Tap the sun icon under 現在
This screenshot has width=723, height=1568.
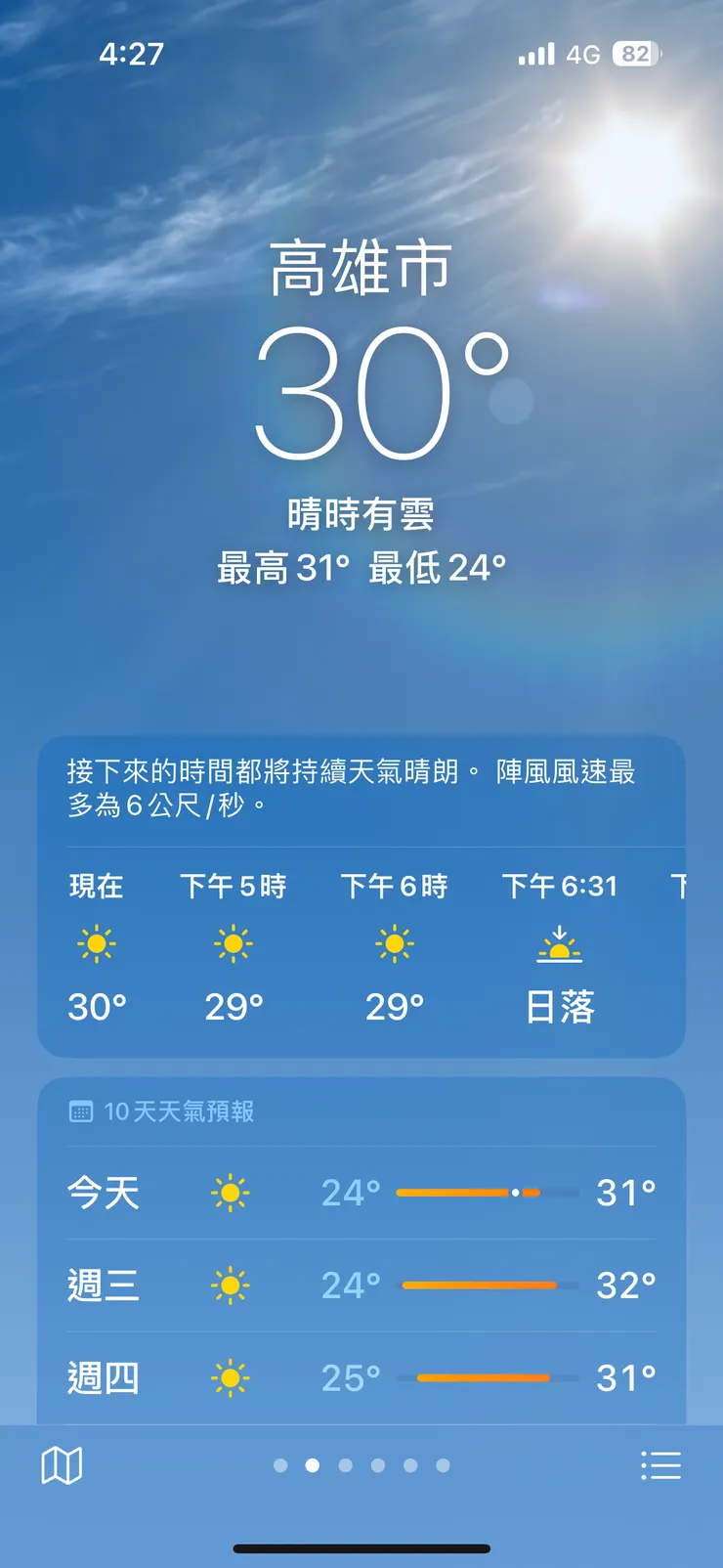(x=96, y=943)
